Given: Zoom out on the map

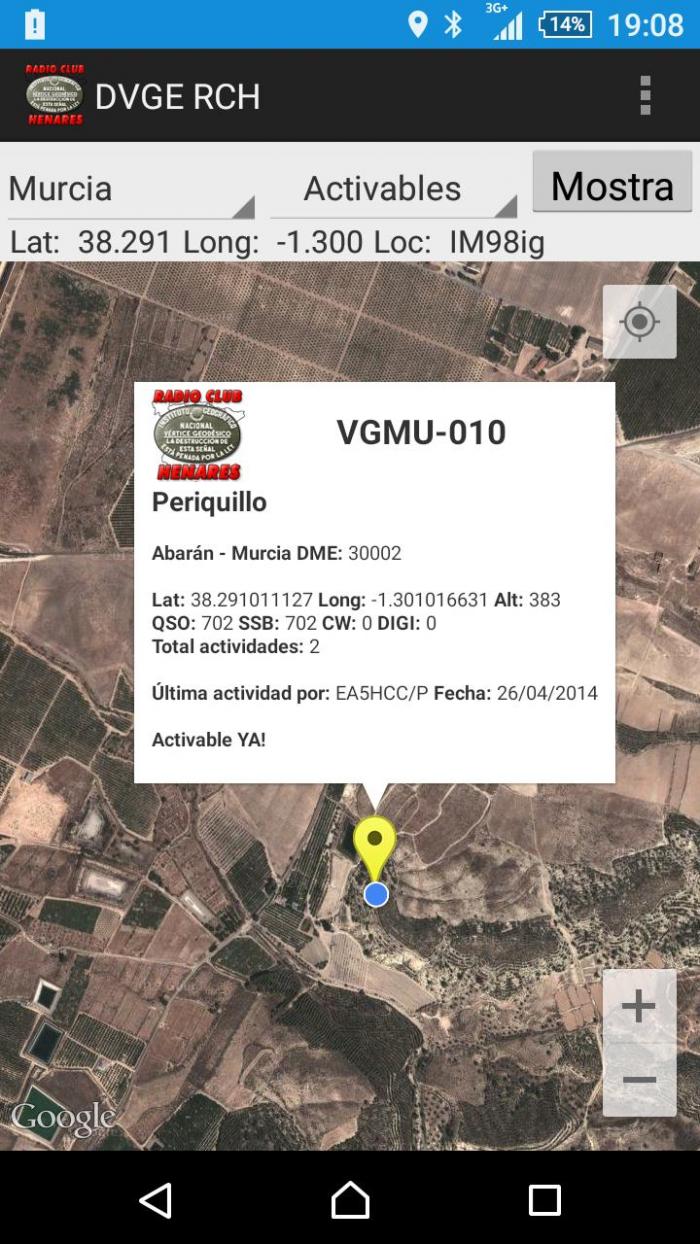Looking at the screenshot, I should 639,1080.
